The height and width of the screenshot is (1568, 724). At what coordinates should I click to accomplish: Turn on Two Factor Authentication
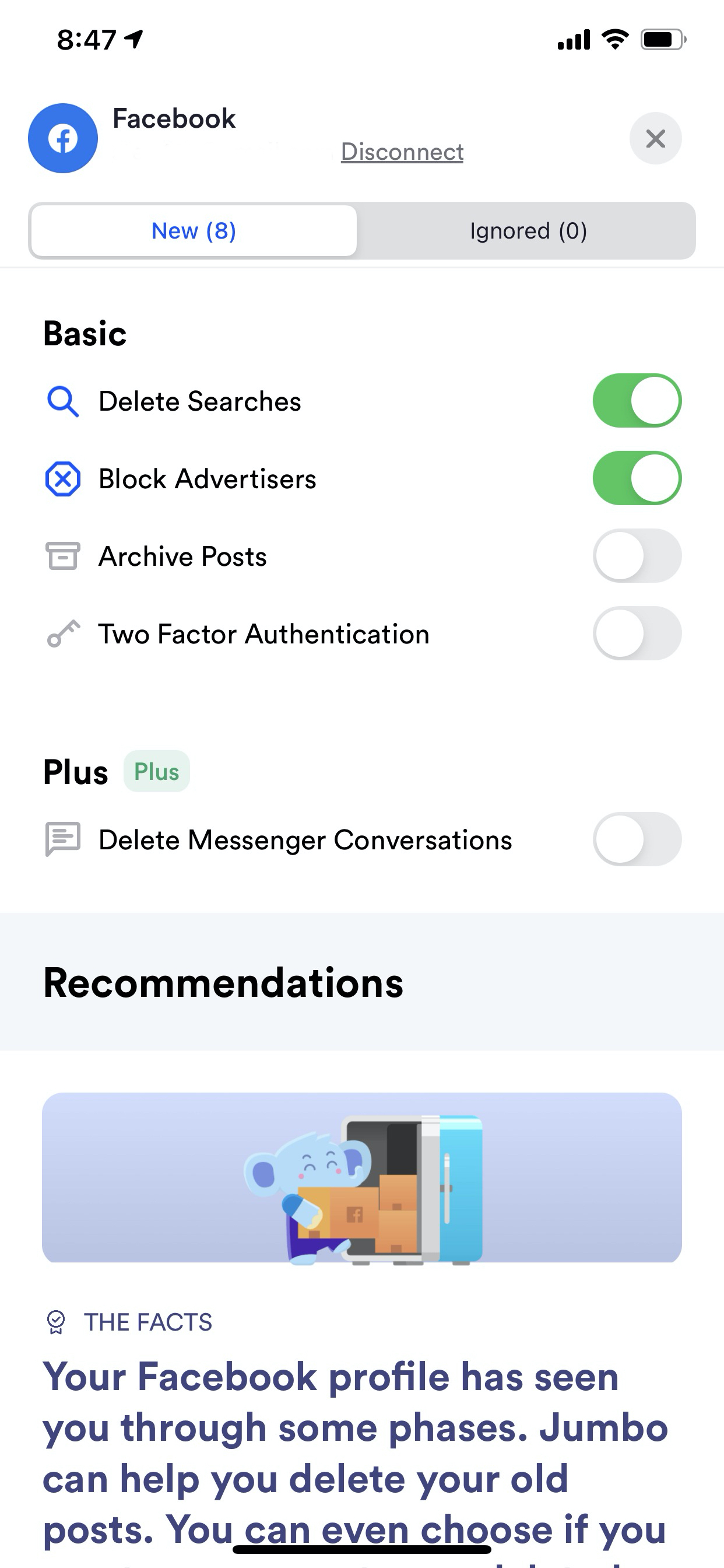(637, 633)
